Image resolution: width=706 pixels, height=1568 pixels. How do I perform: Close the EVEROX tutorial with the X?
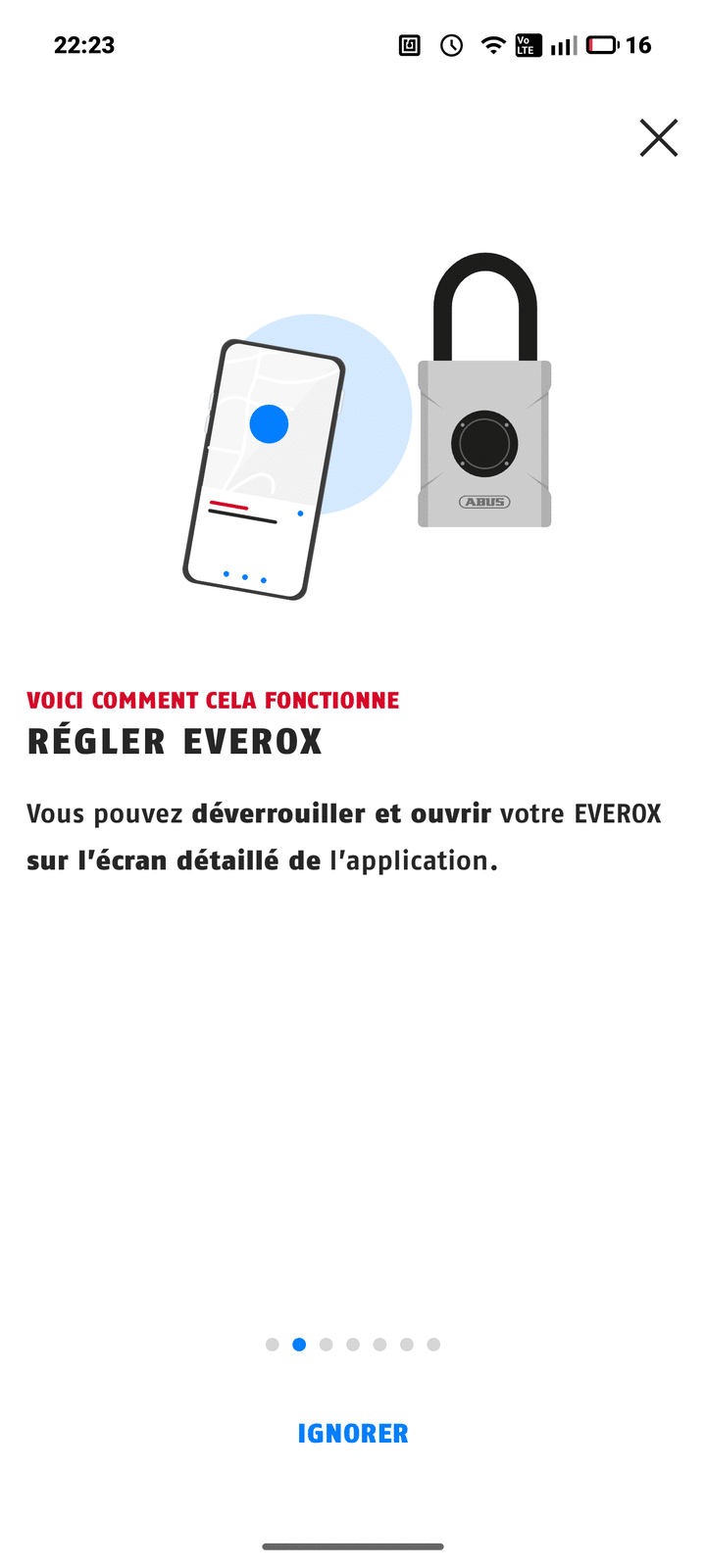tap(658, 138)
